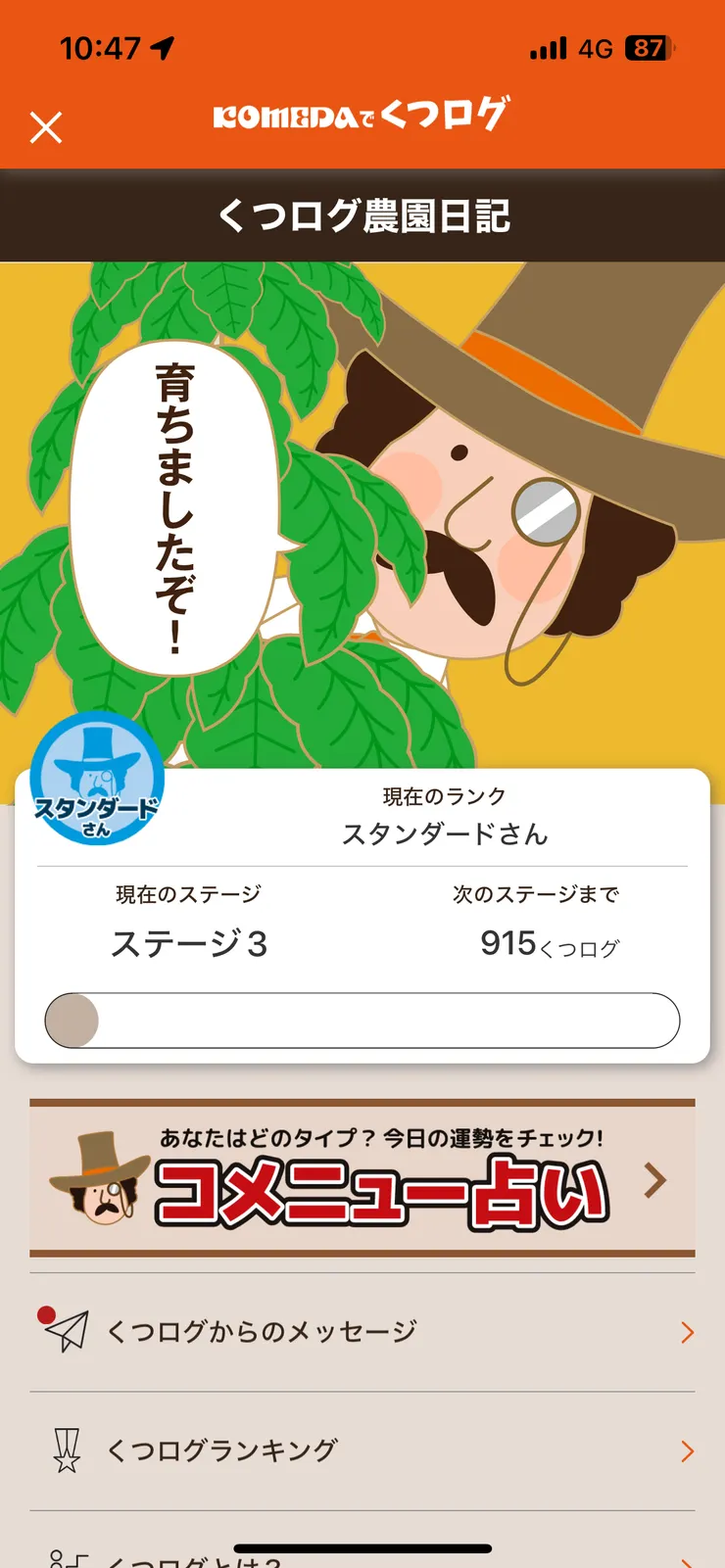The height and width of the screenshot is (1568, 725).
Task: Close the くつログ screen with X
Action: click(x=45, y=127)
